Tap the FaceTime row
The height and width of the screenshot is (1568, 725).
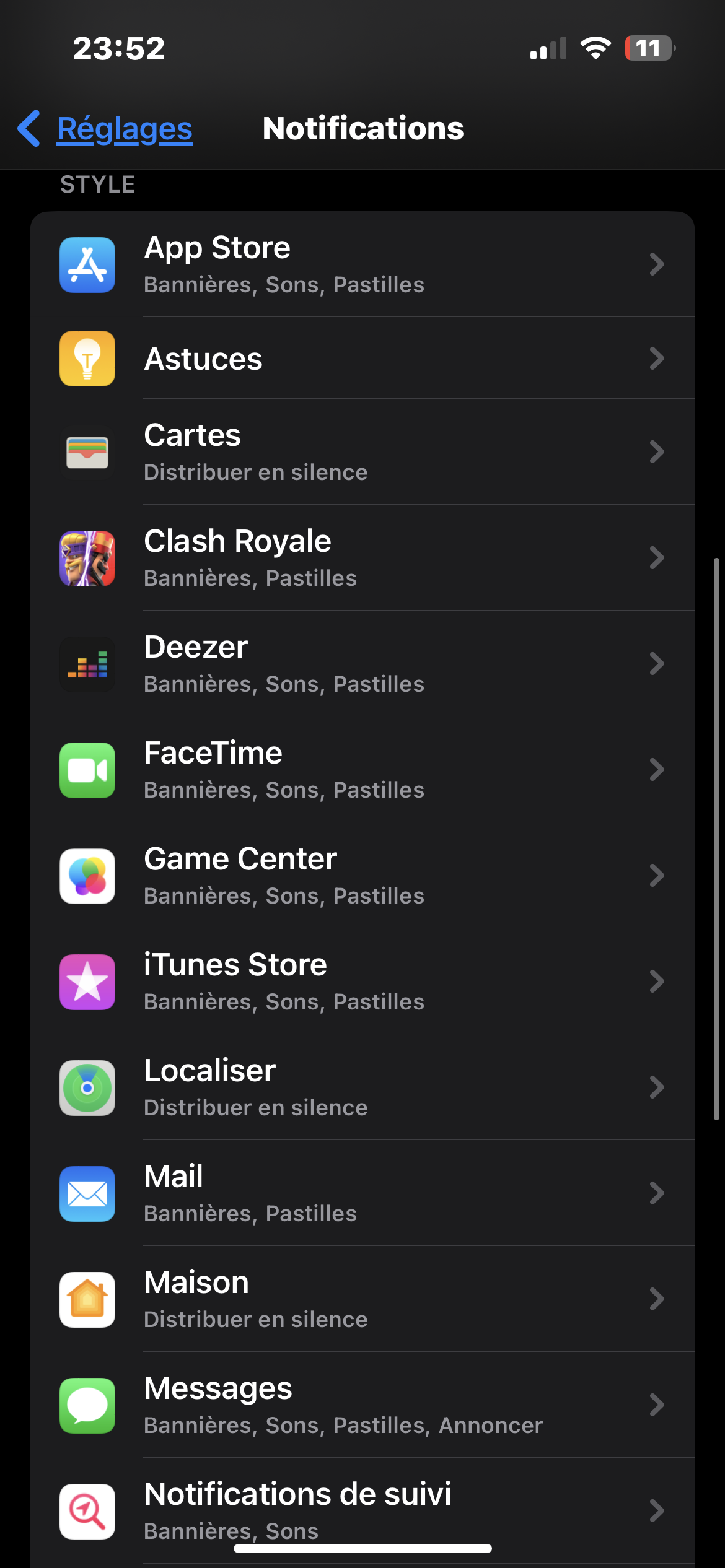point(362,770)
